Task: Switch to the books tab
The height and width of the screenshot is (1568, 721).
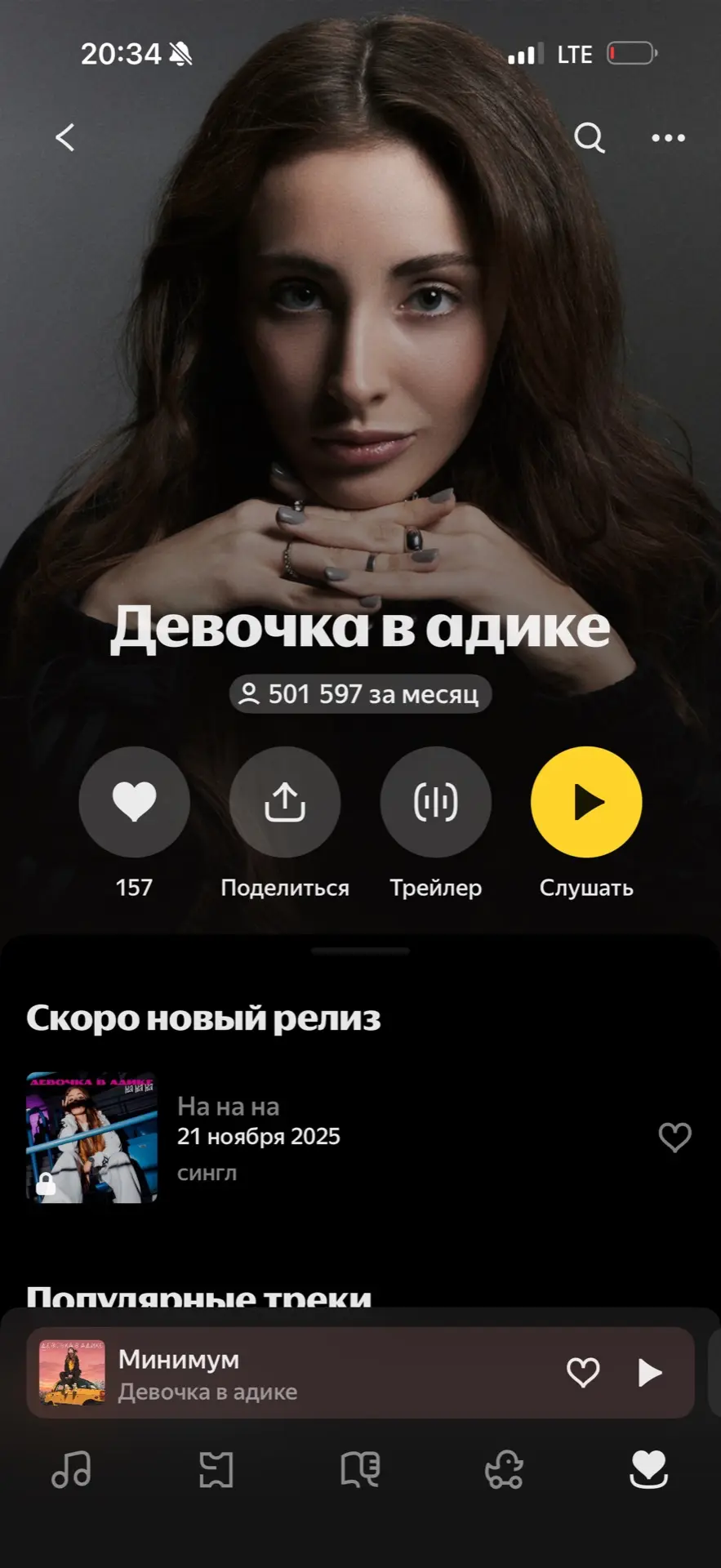Action: 360,1469
